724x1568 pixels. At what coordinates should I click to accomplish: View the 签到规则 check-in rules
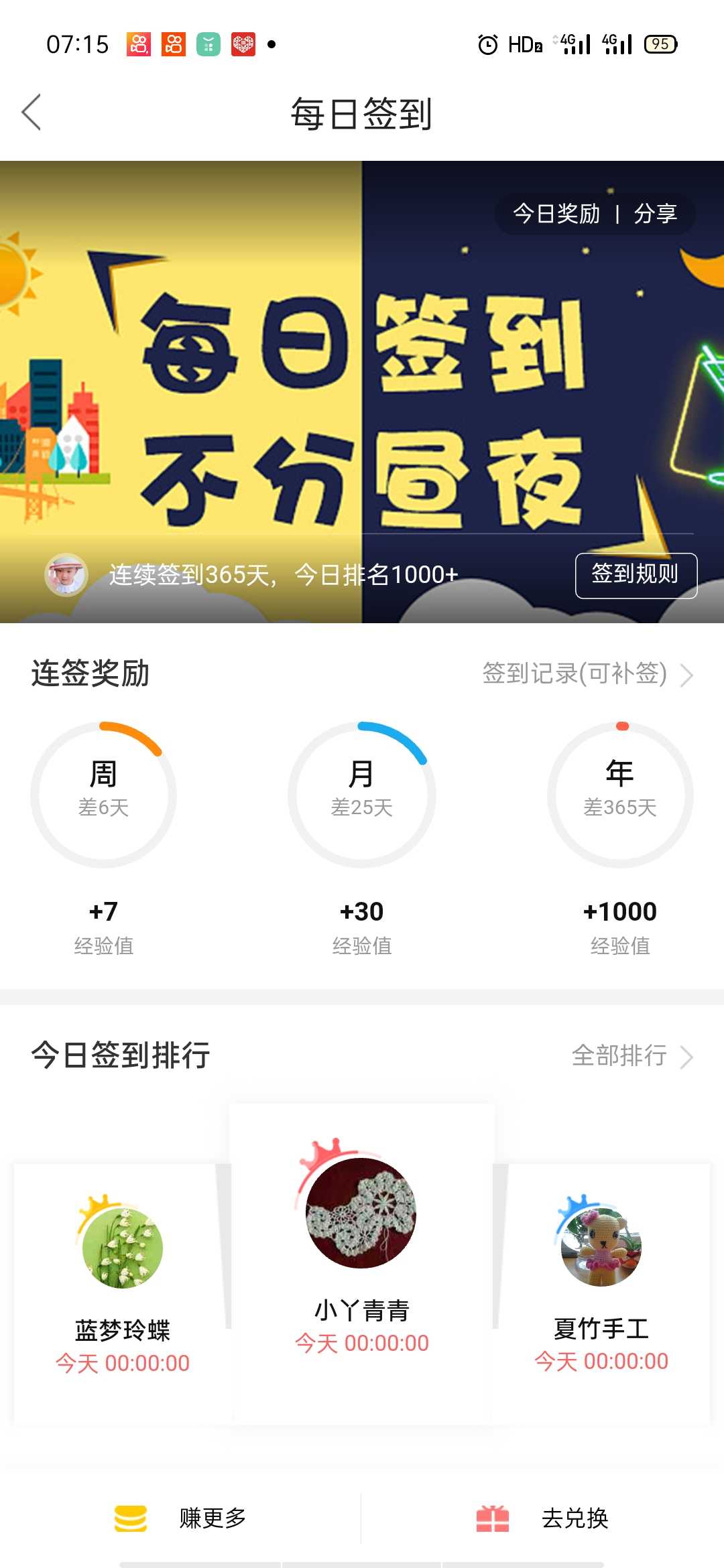[636, 575]
